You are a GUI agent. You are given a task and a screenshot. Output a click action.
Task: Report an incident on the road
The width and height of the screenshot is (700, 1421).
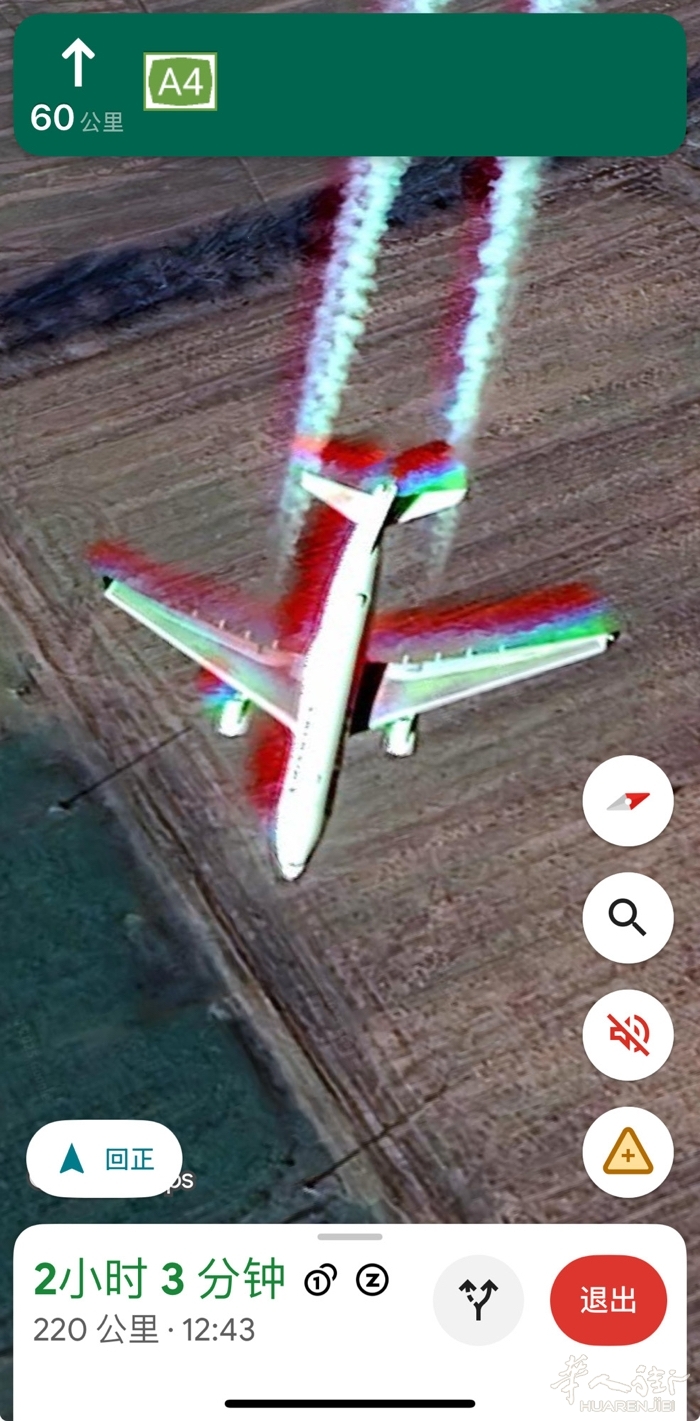click(x=628, y=1152)
